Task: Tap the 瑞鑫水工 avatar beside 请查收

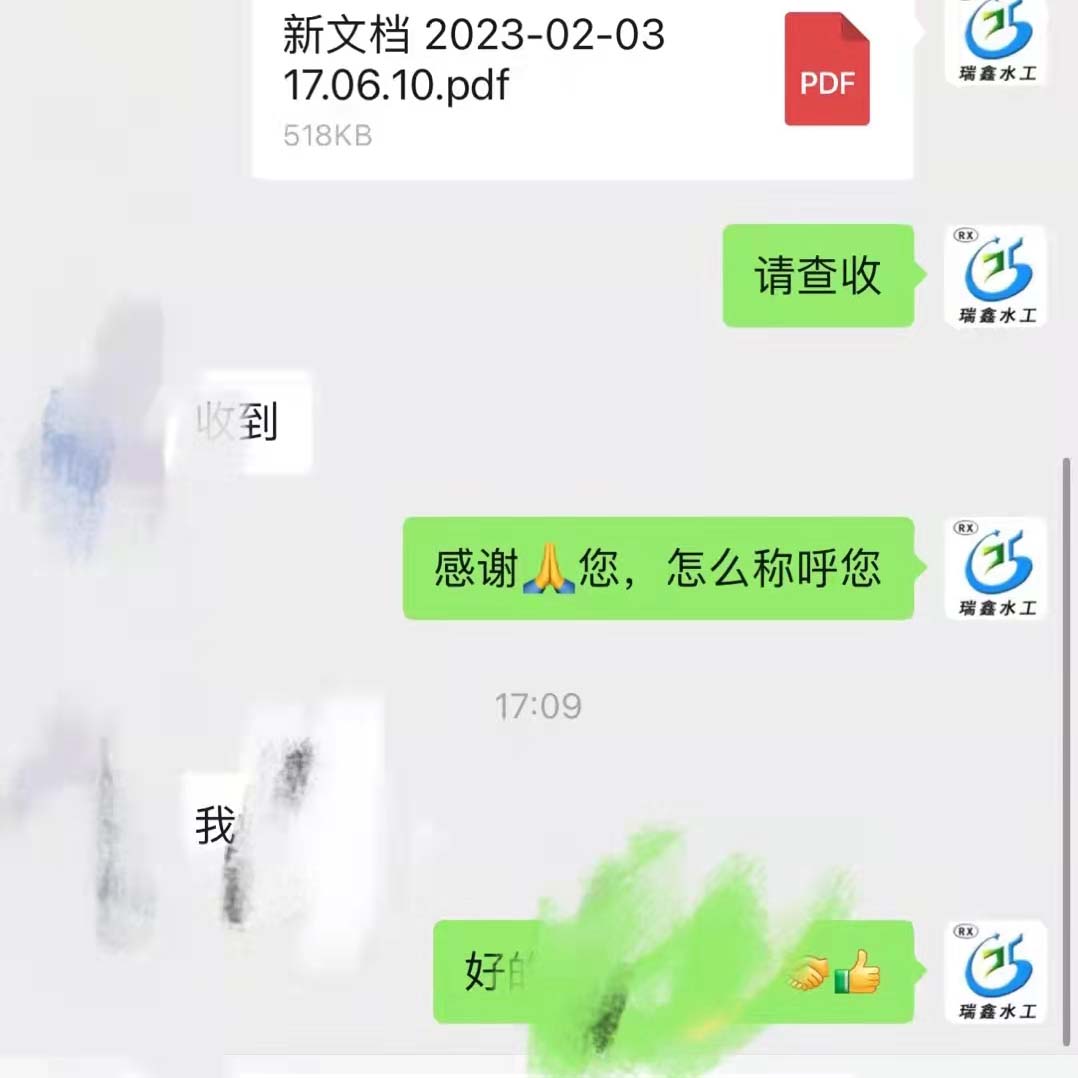Action: coord(996,276)
